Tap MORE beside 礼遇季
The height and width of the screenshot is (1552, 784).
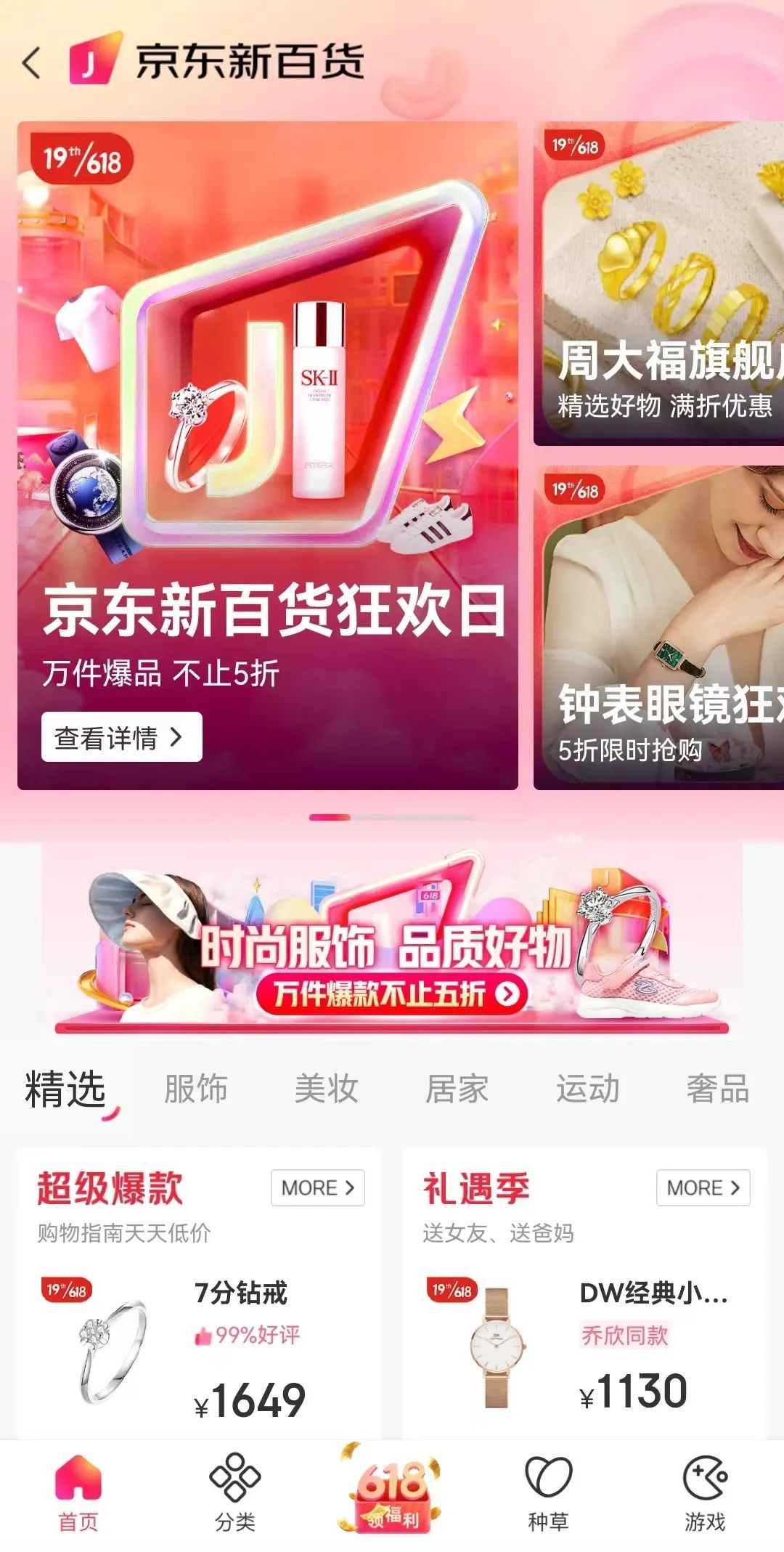point(703,1188)
